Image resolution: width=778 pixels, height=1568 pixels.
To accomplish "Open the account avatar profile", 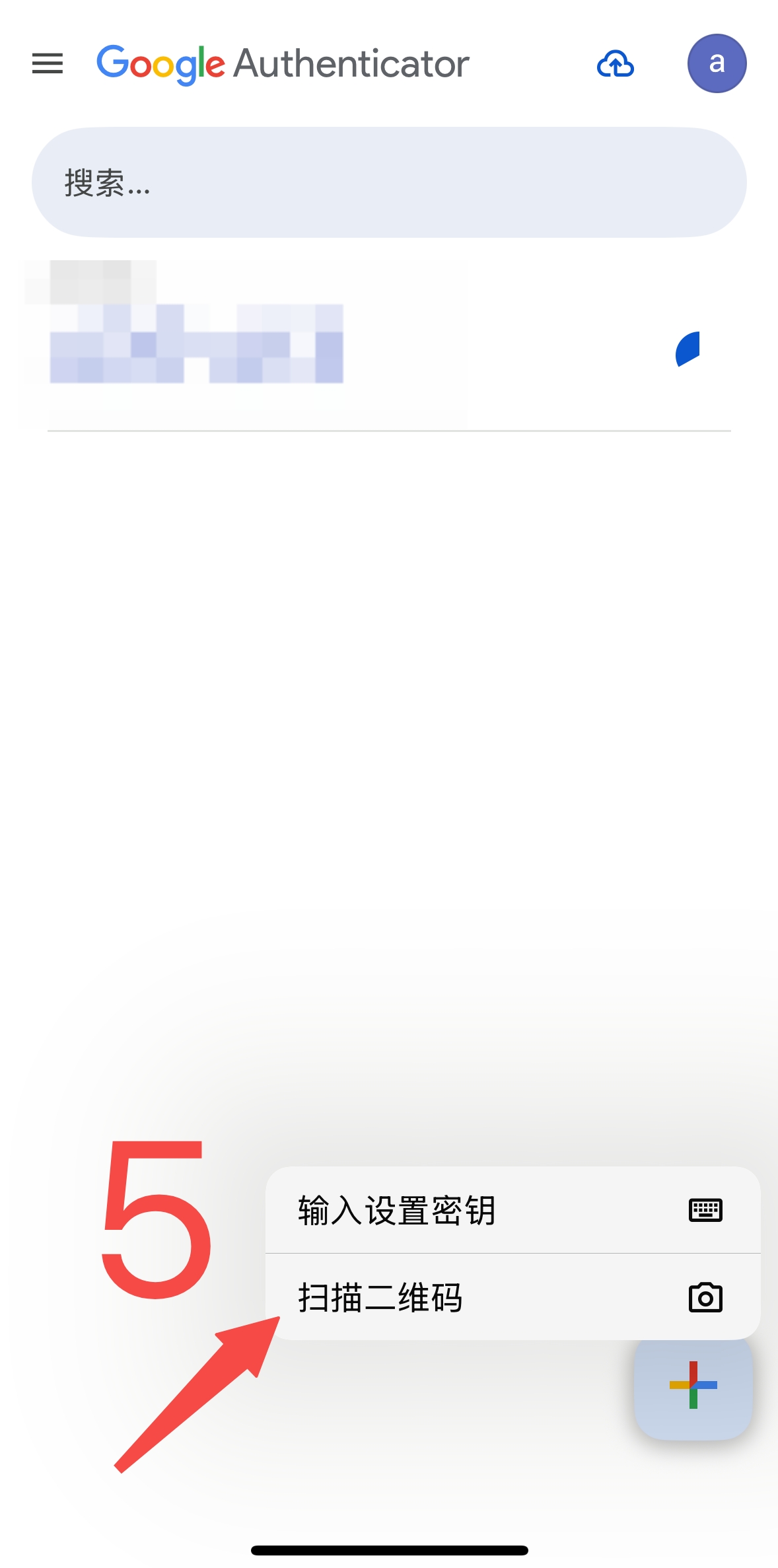I will coord(717,63).
